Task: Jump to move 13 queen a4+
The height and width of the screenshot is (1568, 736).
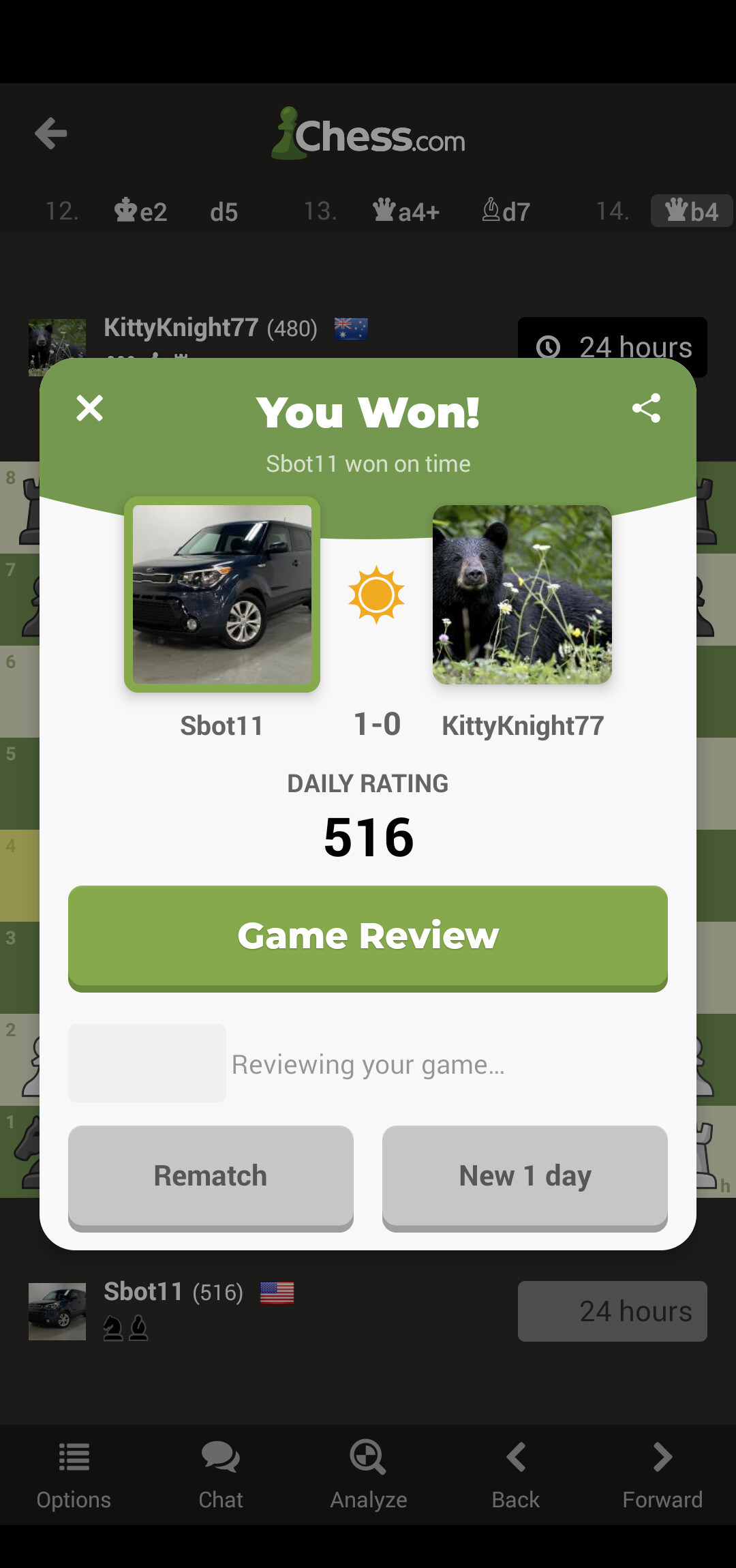Action: (x=406, y=211)
